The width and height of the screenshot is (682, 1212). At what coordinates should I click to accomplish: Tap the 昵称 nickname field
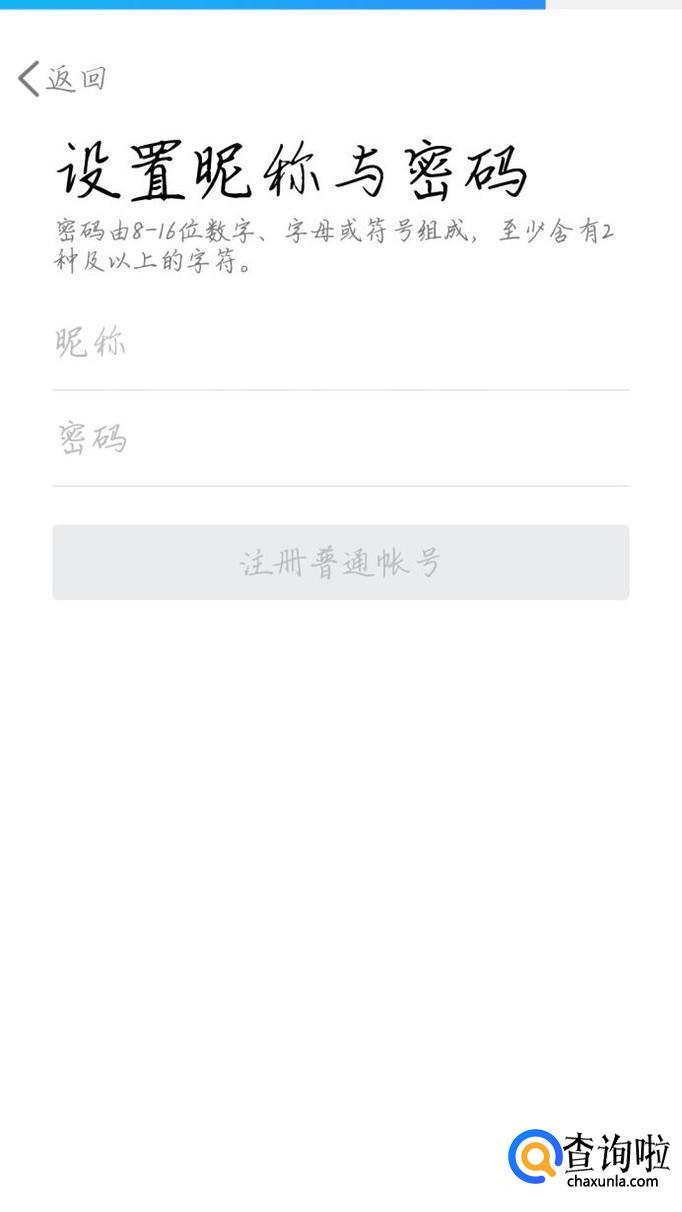(x=340, y=344)
